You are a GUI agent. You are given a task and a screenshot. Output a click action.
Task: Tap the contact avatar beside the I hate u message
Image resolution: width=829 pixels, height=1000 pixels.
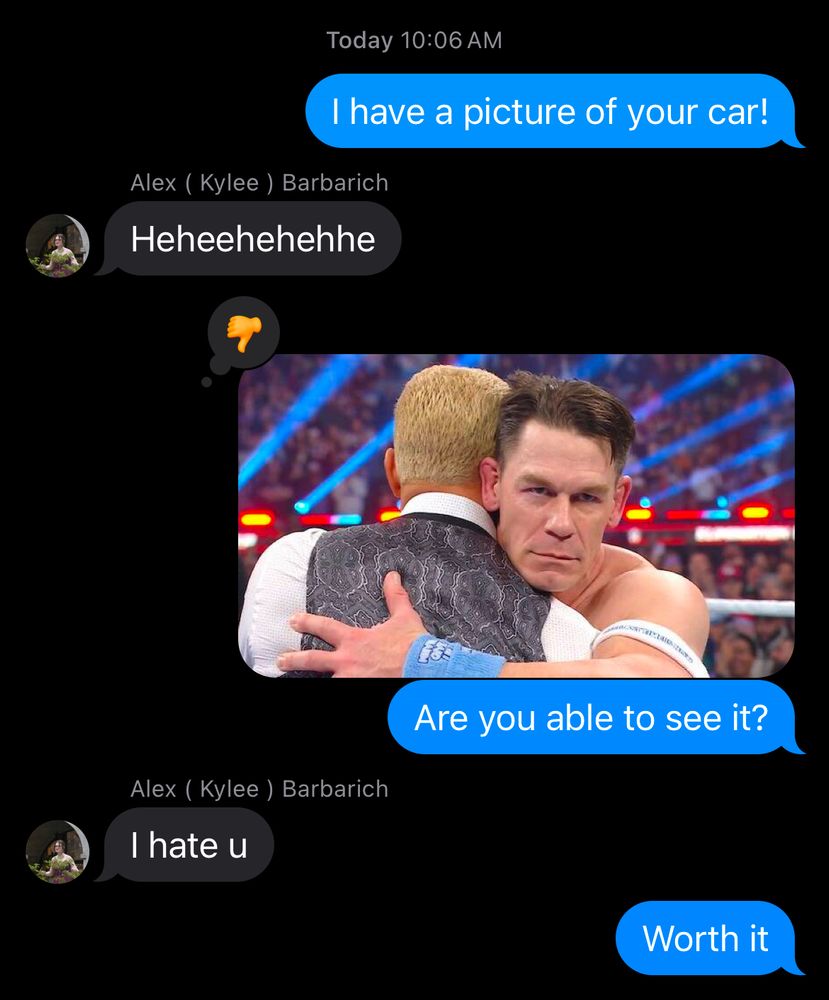57,852
